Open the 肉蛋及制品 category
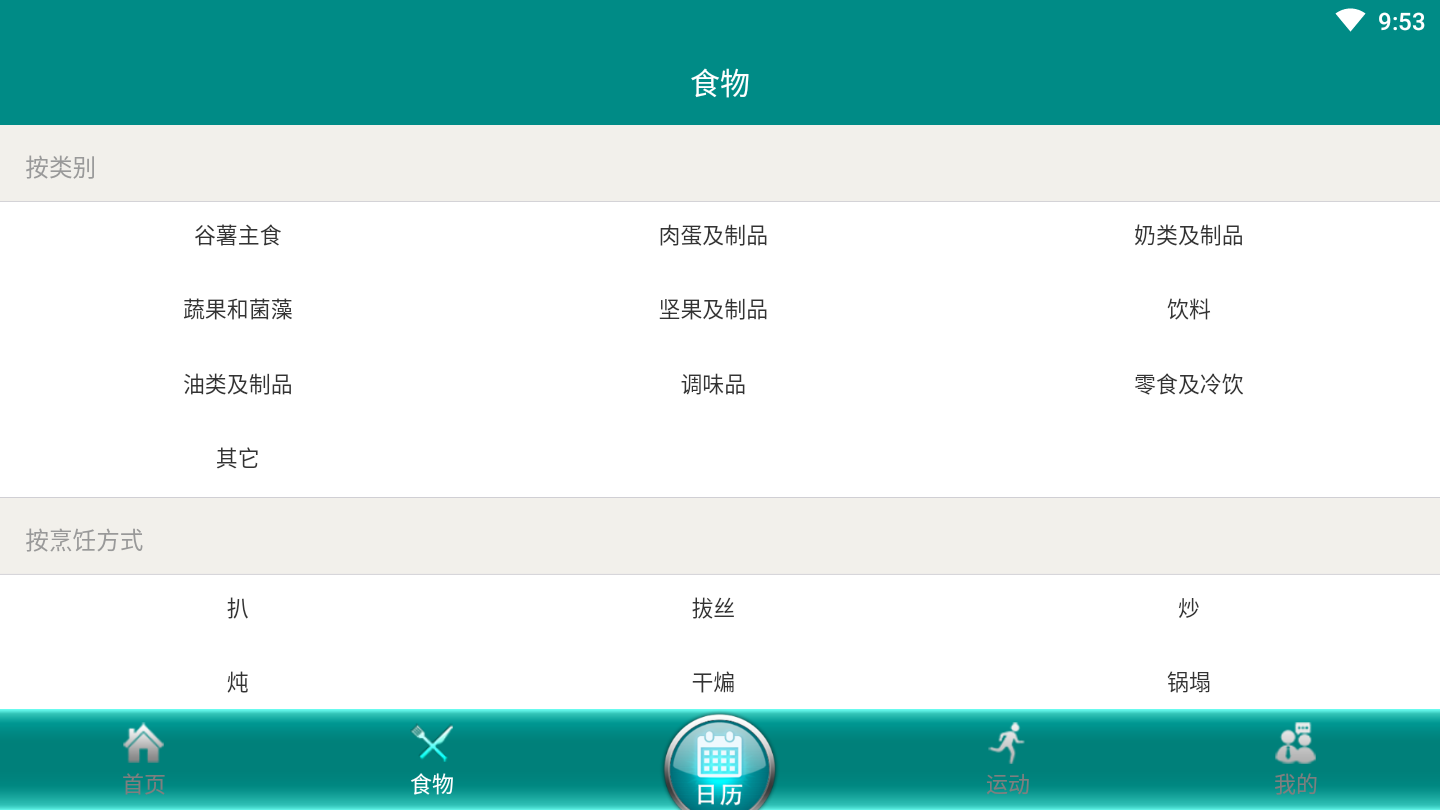Screen dimensions: 1440x810 tap(713, 236)
